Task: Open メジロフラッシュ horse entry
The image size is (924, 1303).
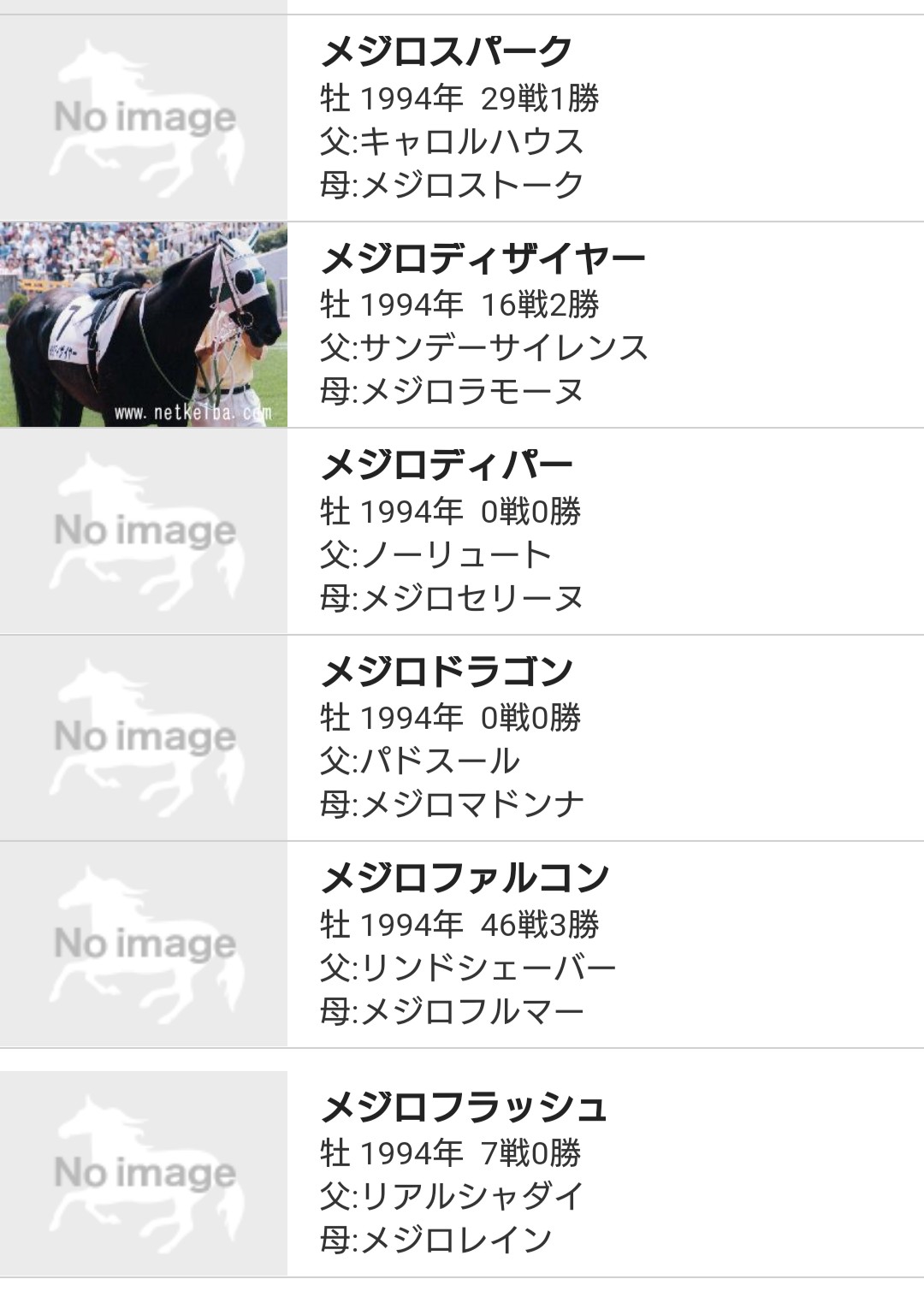Action: (x=463, y=1107)
